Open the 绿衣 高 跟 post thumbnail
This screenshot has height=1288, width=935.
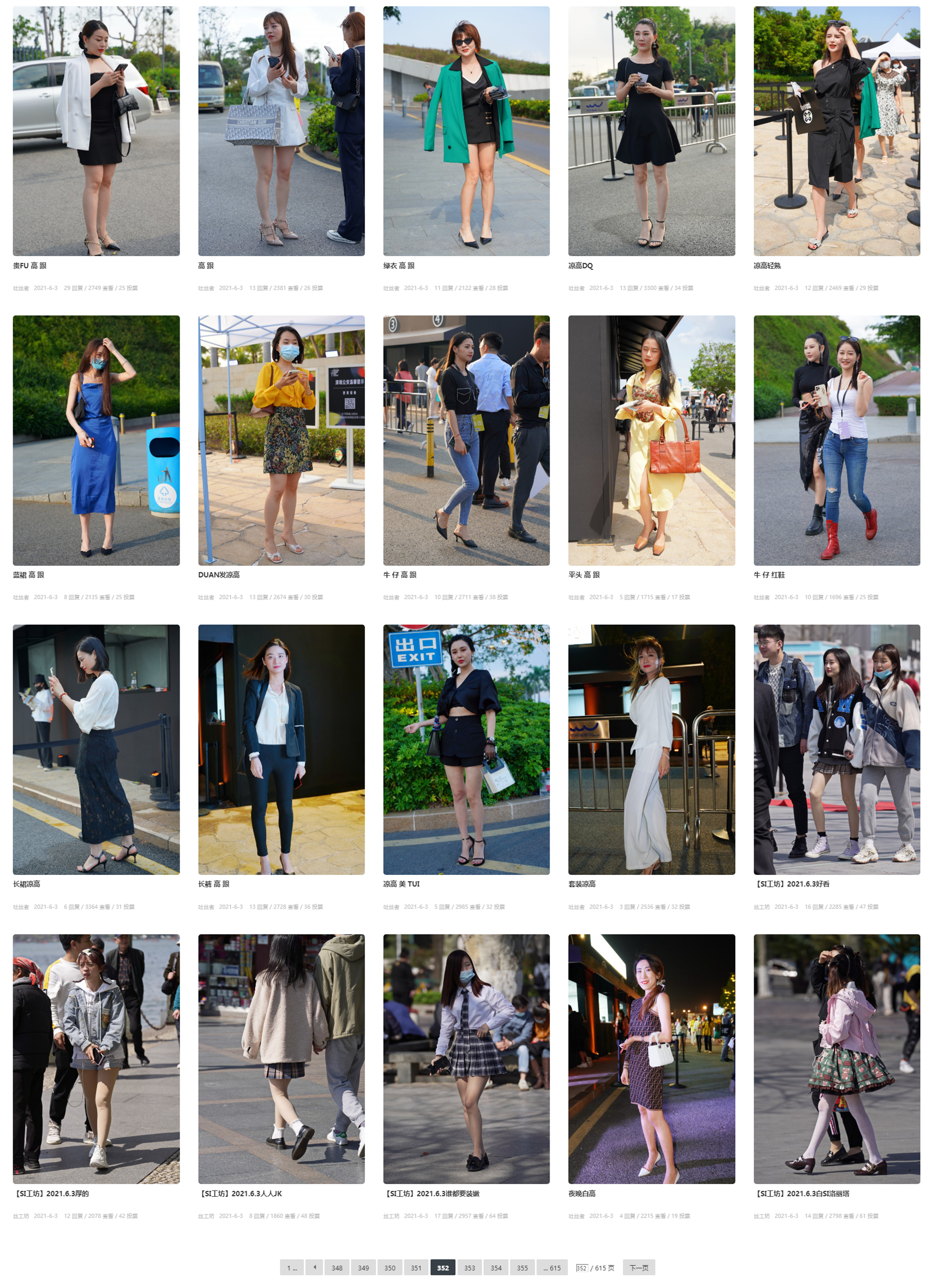click(x=466, y=130)
